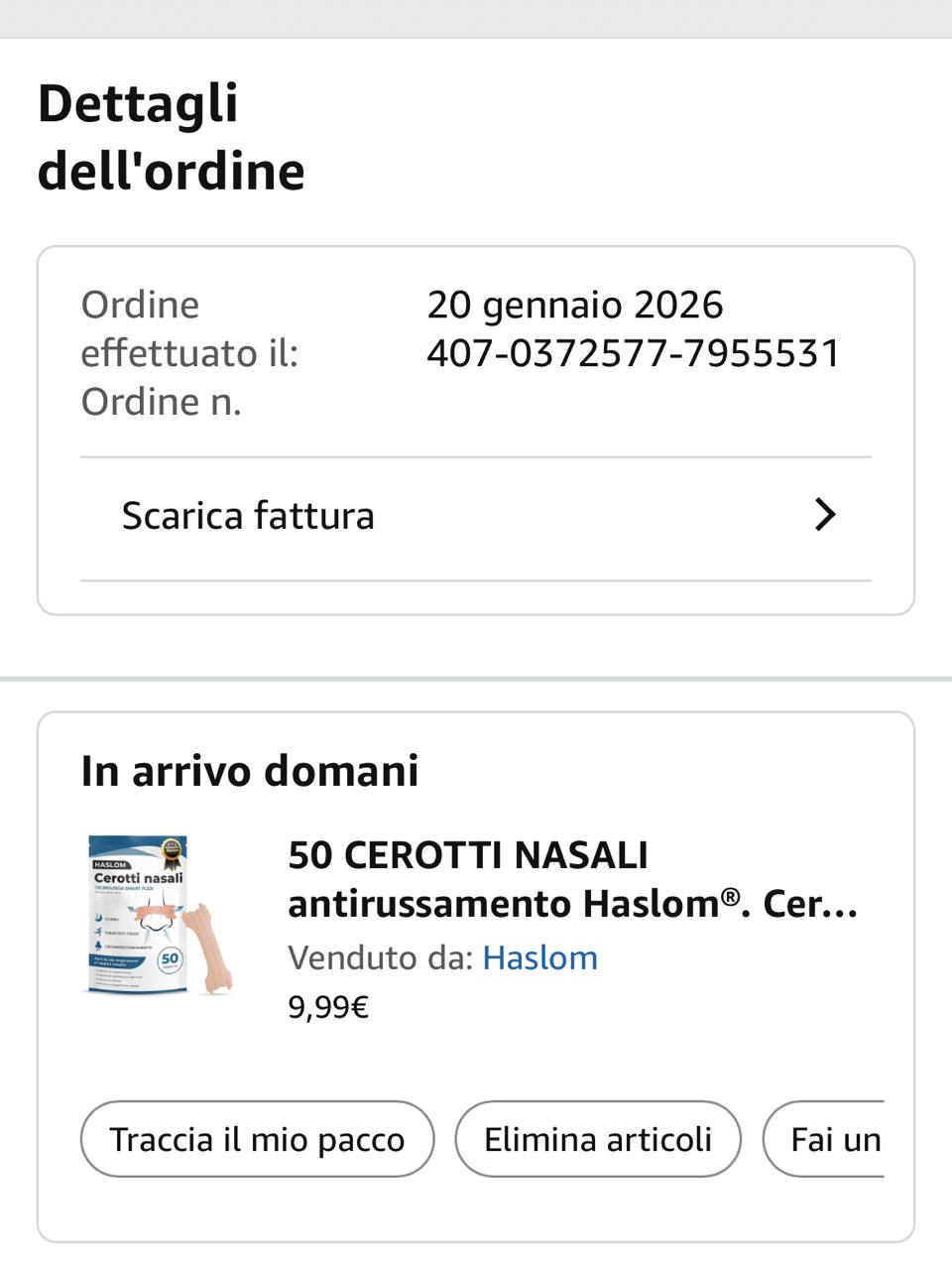Image resolution: width=952 pixels, height=1270 pixels.
Task: Open the 50 Cerotti Nasali product title
Action: [571, 879]
